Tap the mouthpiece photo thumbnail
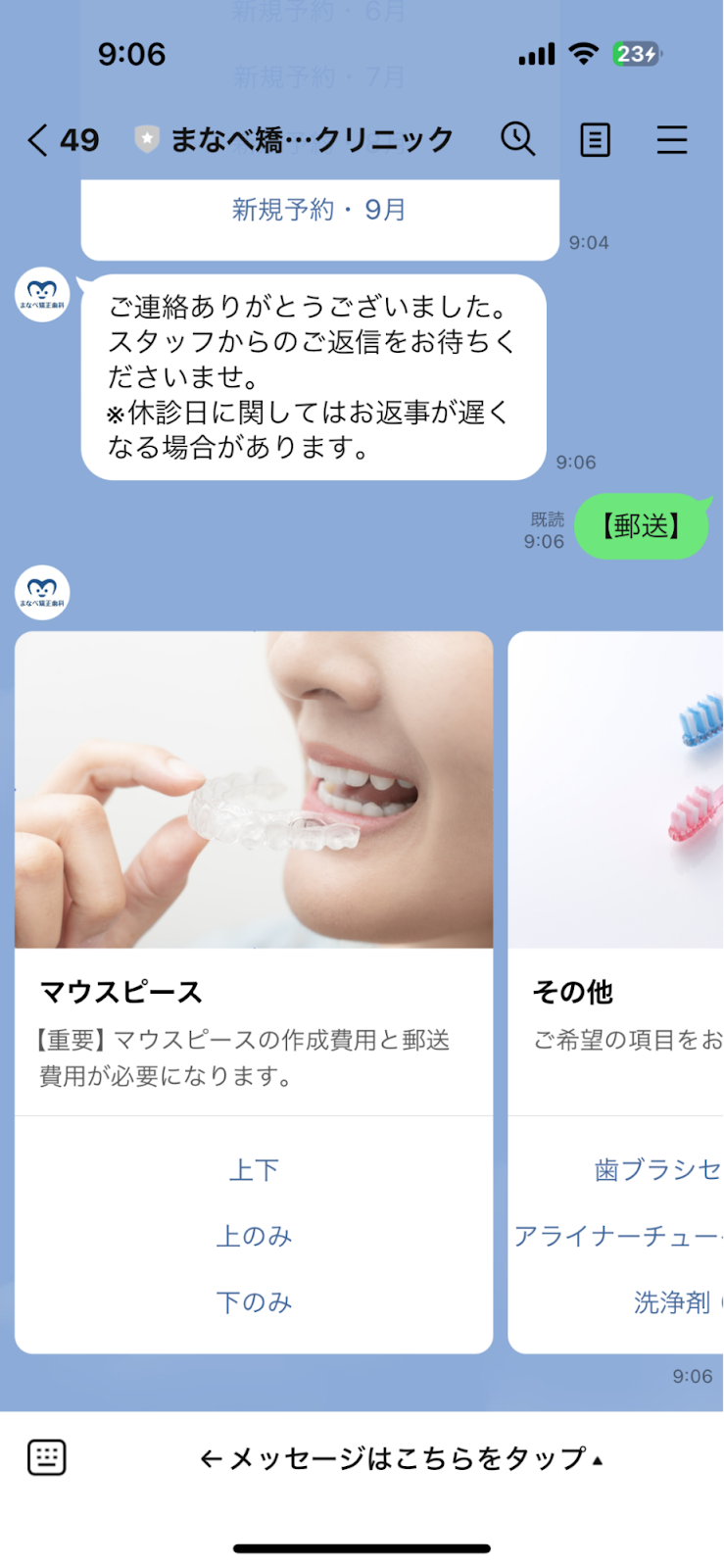 tap(254, 789)
